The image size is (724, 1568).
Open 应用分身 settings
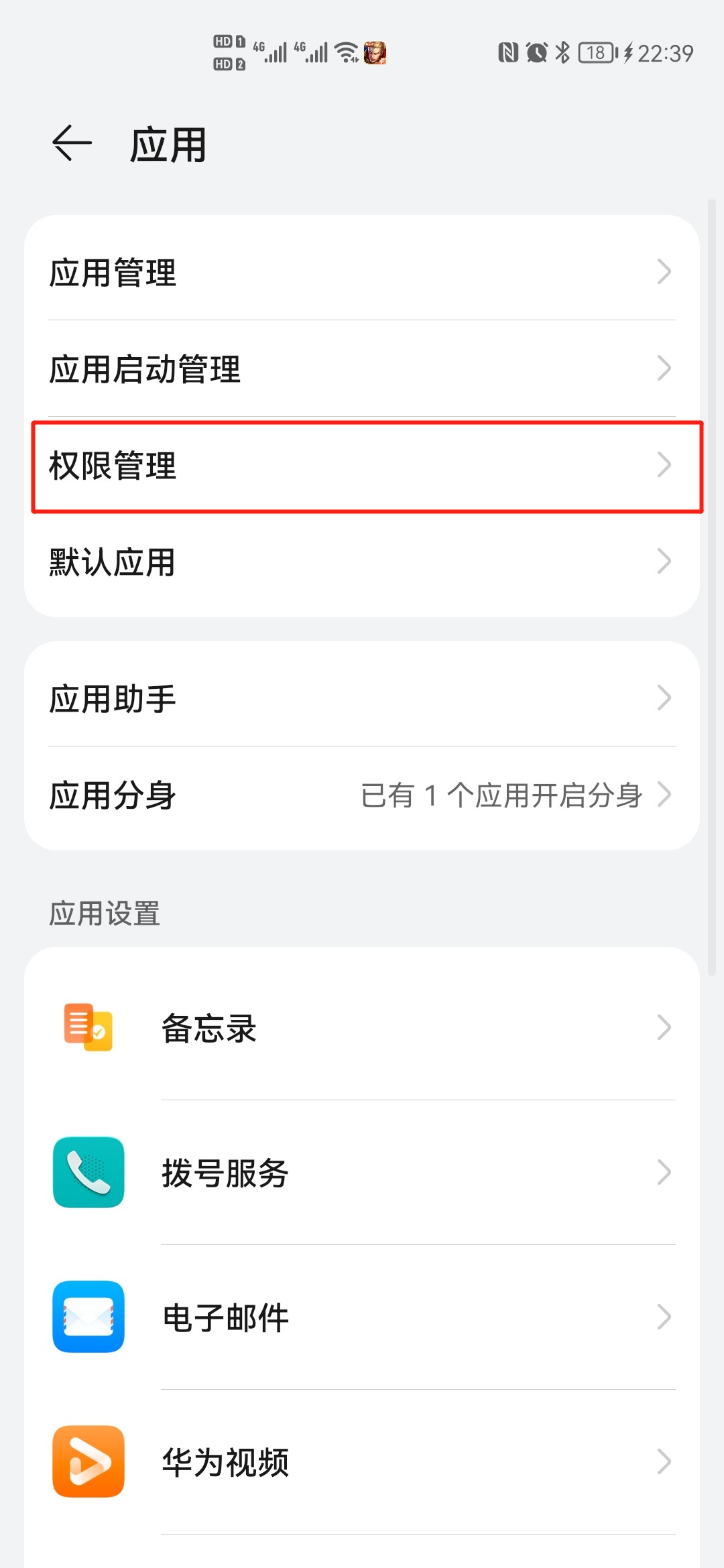tap(362, 795)
